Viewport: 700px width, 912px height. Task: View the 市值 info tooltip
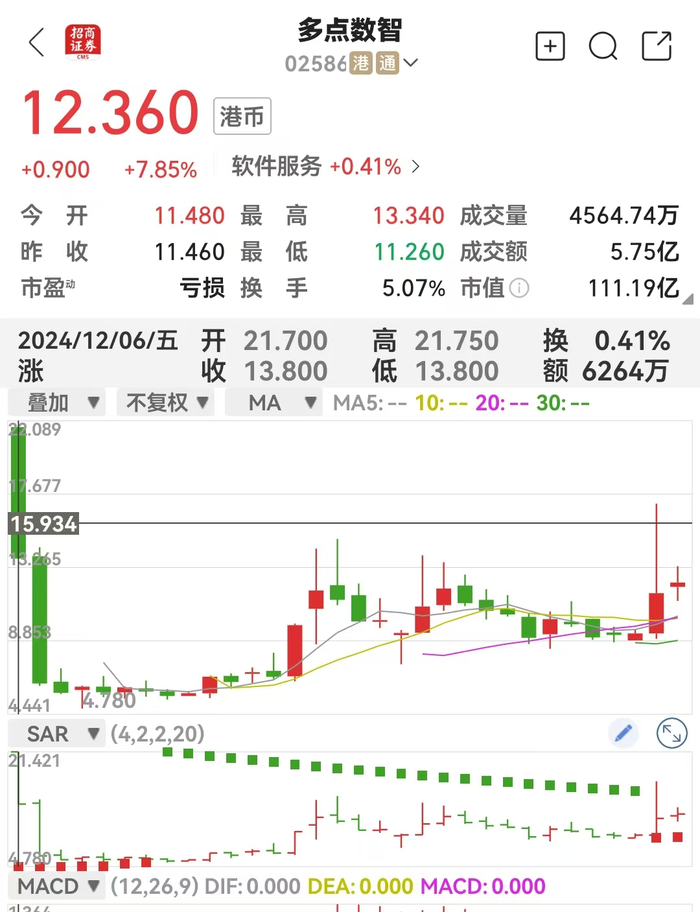pos(519,289)
